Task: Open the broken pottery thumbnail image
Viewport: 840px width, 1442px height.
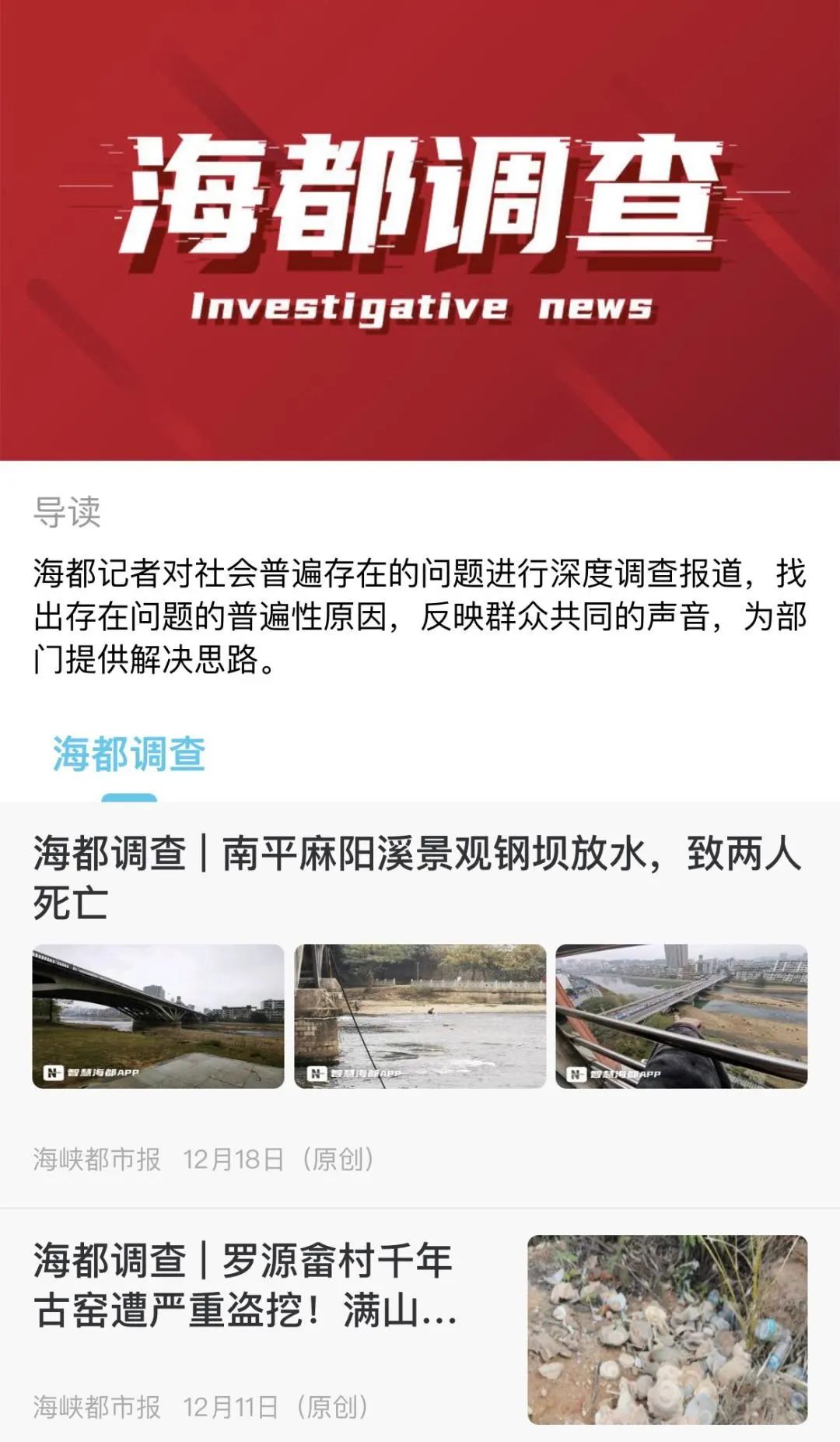Action: click(667, 1329)
